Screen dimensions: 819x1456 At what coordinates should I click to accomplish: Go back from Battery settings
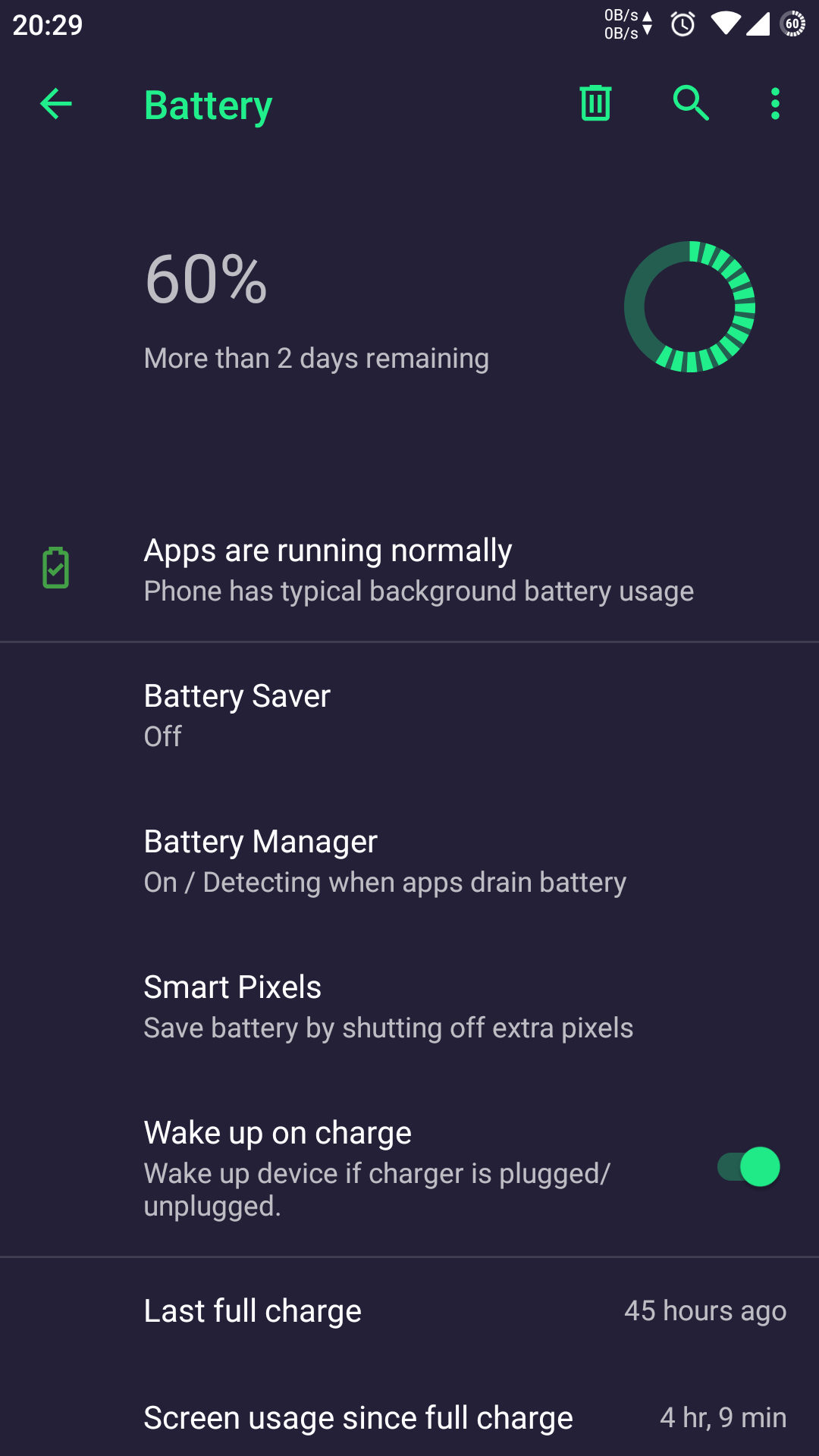(56, 104)
